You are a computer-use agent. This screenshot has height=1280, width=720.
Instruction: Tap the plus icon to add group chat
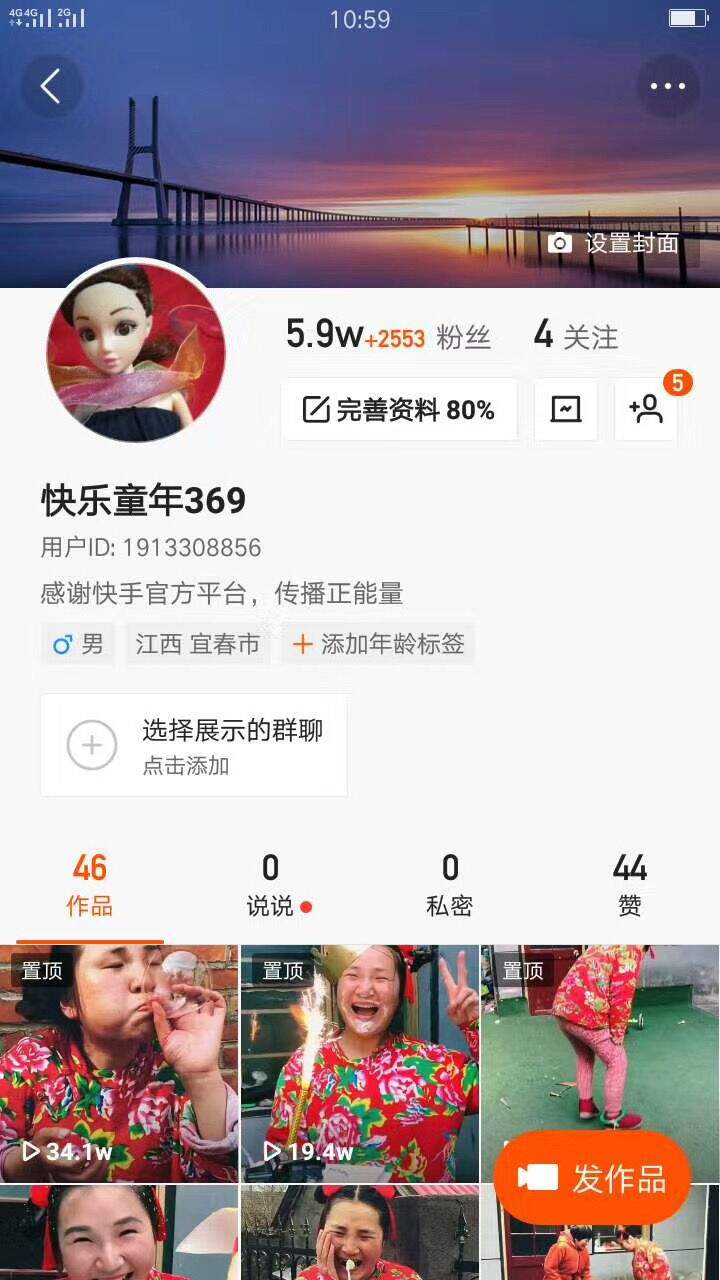[x=92, y=744]
